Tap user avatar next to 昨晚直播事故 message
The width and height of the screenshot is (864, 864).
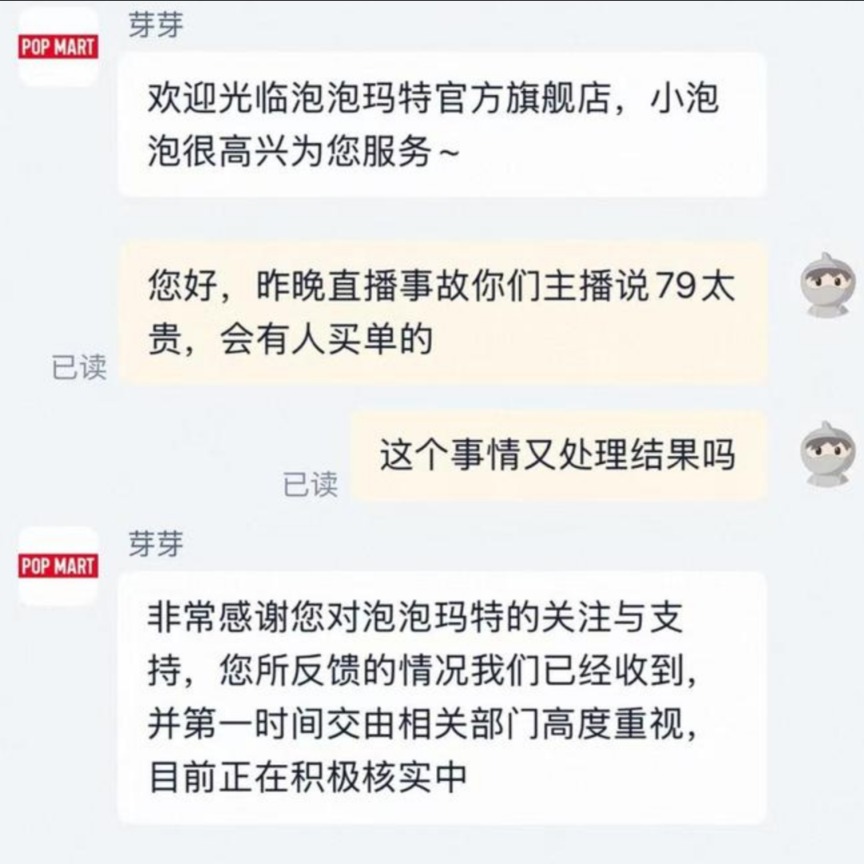[x=827, y=285]
